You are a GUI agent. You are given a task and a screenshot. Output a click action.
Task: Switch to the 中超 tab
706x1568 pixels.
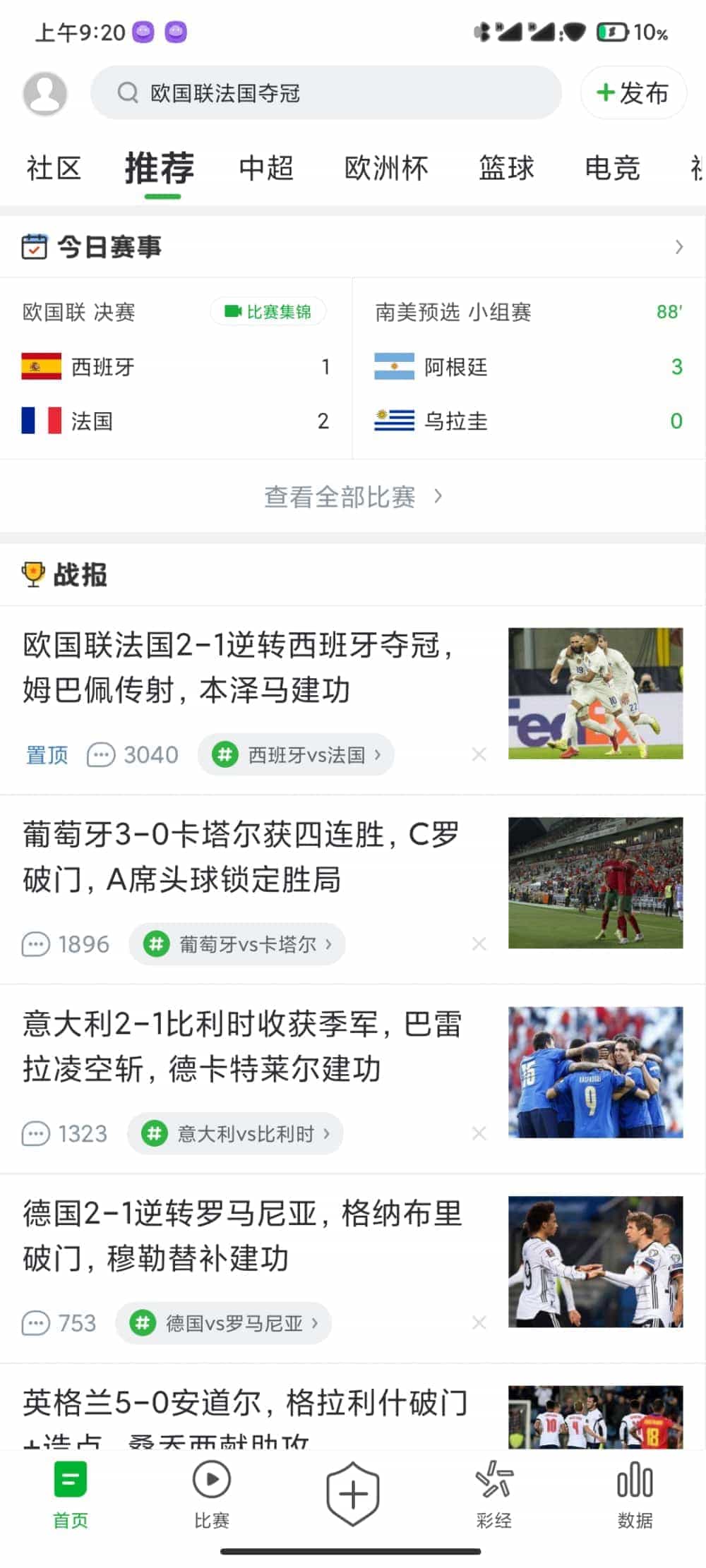point(266,169)
